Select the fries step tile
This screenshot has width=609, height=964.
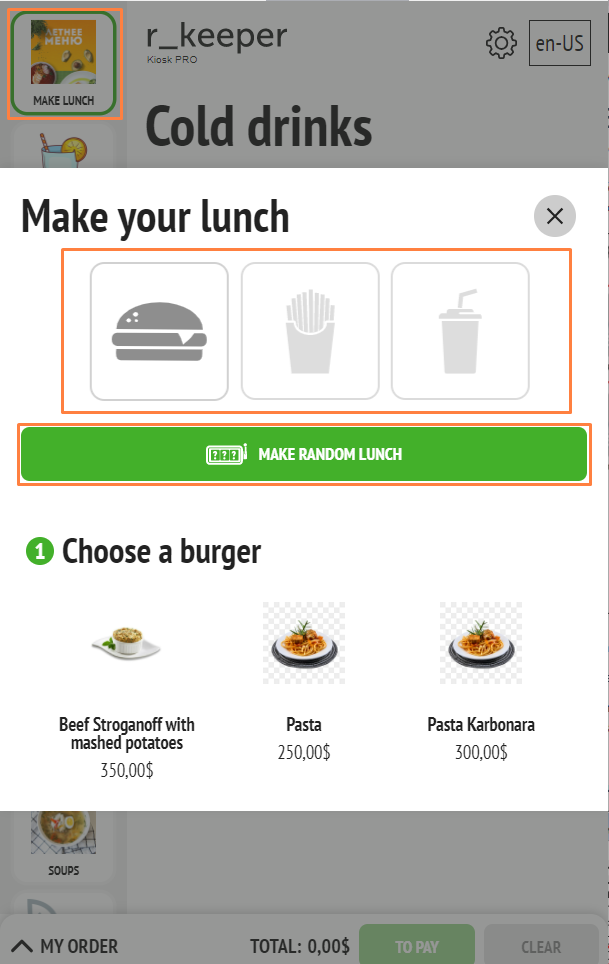(x=310, y=331)
